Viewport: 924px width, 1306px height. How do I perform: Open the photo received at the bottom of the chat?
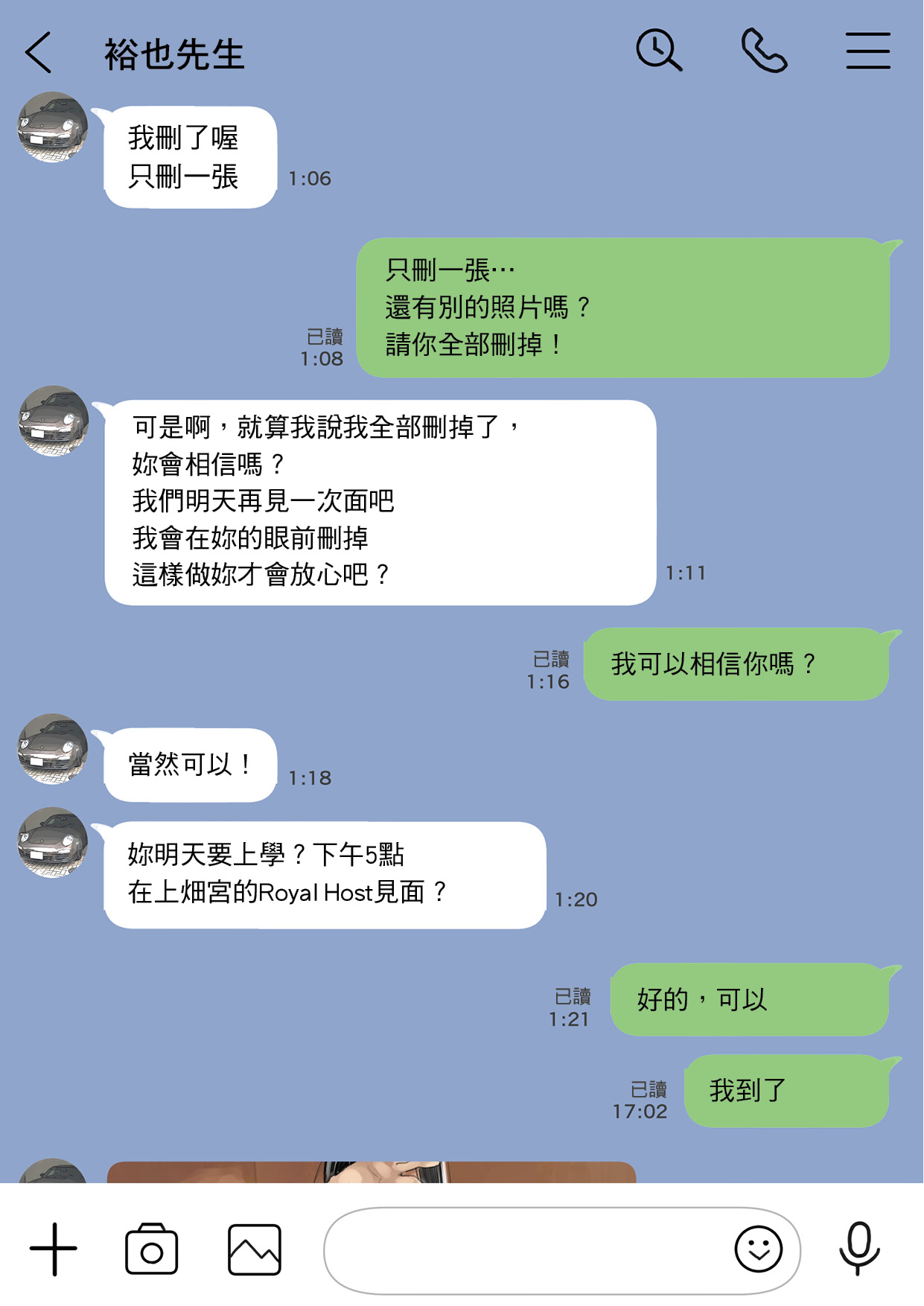click(x=371, y=1172)
